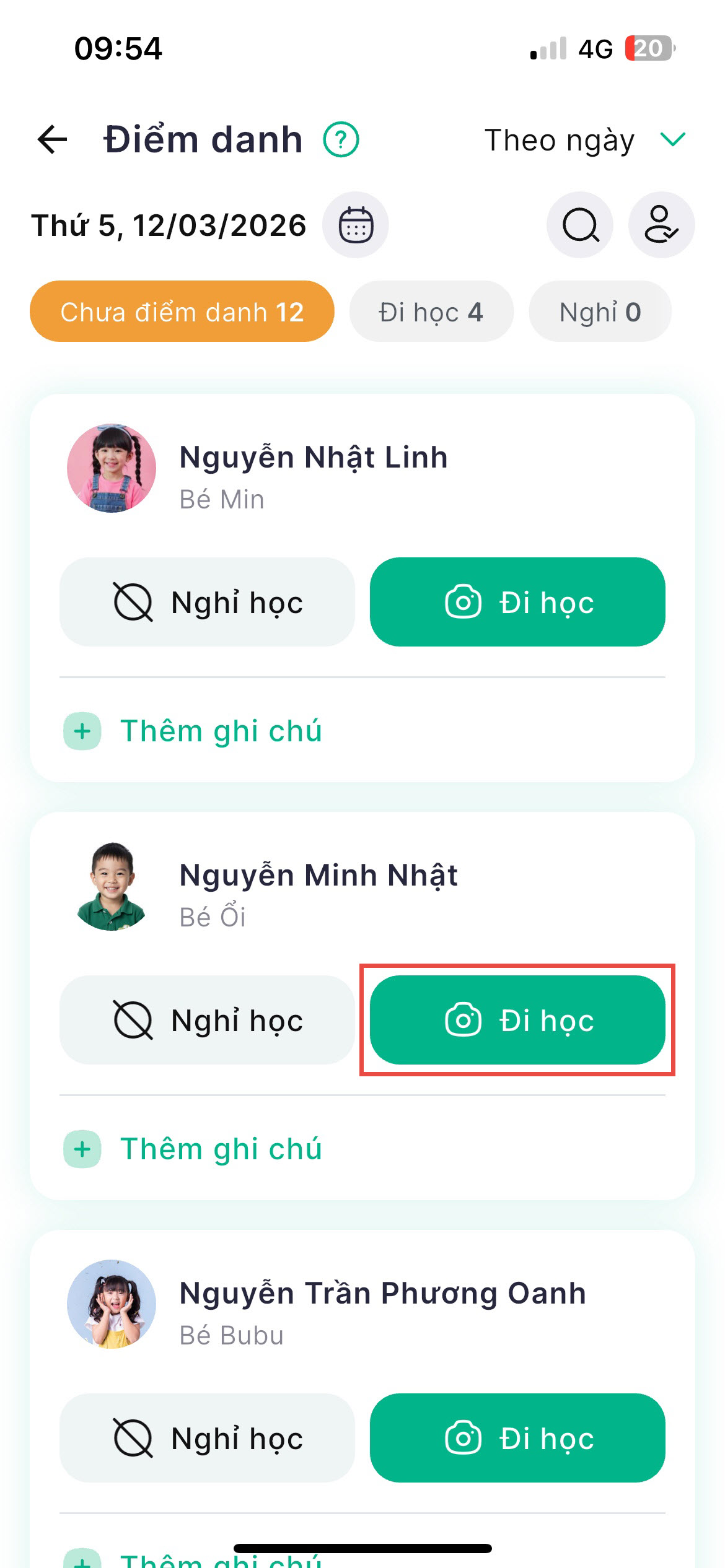Mark Nguyễn Nhật Linh as Nghỉ học
Screen dimensions: 725x1568
click(207, 602)
